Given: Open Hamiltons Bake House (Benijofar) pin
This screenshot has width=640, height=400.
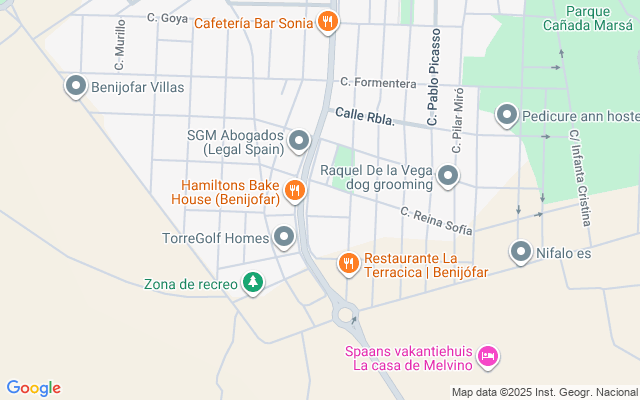Looking at the screenshot, I should click(x=294, y=191).
